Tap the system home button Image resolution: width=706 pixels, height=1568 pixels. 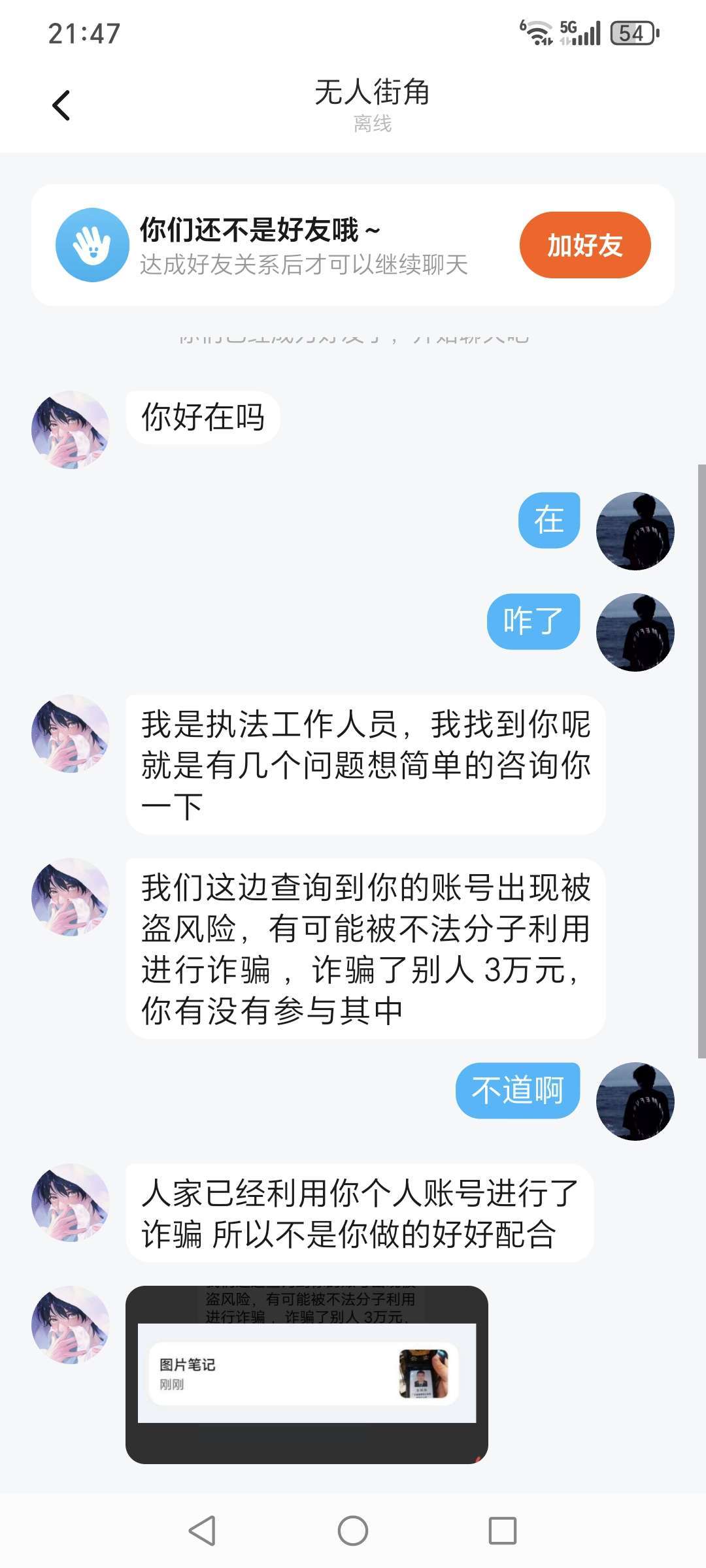point(353,1530)
